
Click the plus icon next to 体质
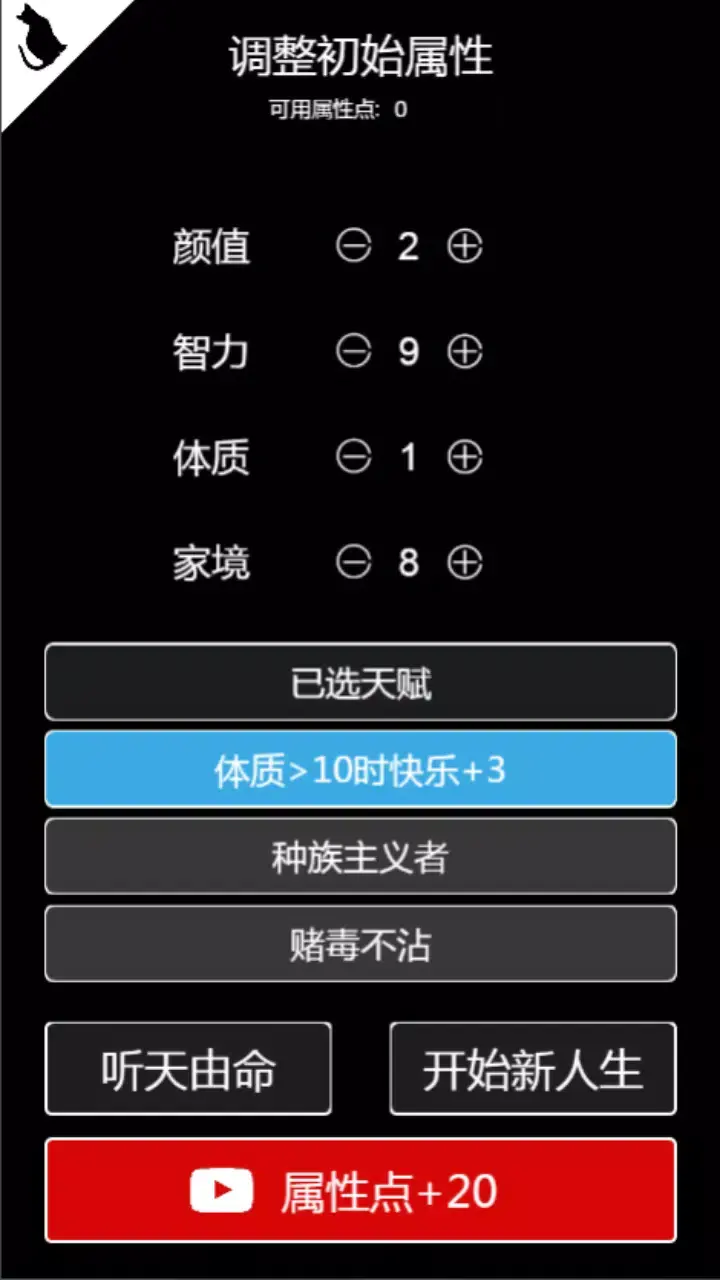pos(463,458)
